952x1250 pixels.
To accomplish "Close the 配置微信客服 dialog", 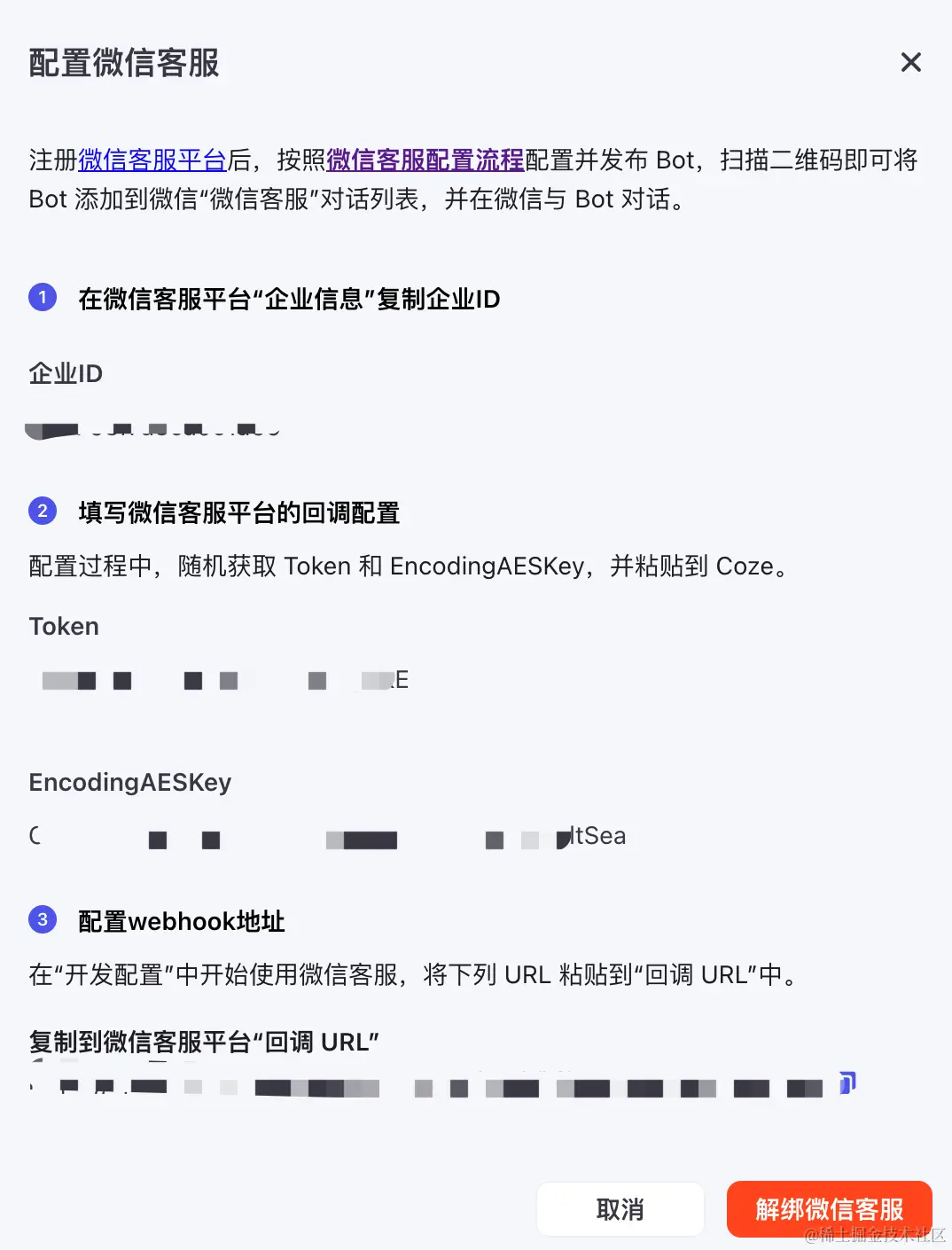I will click(910, 63).
